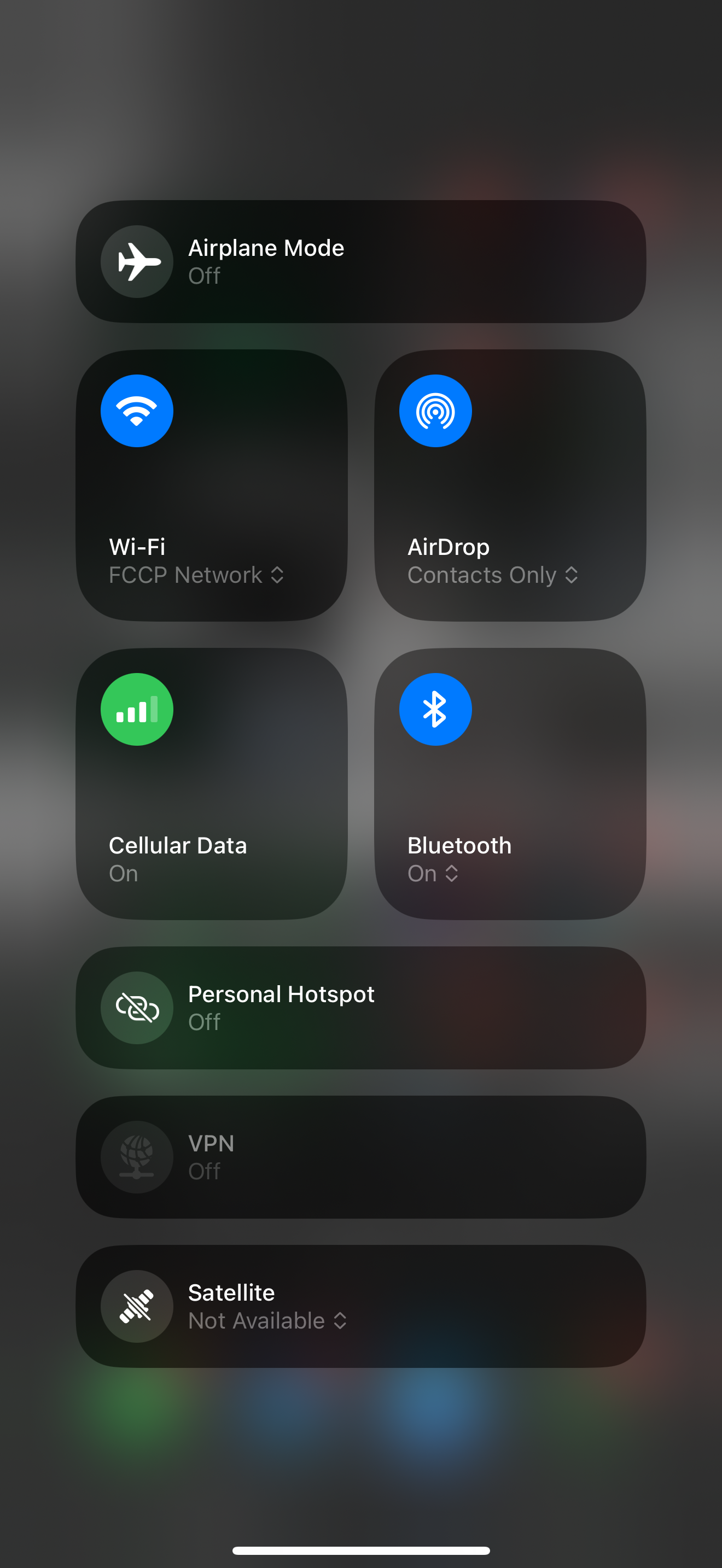Toggle the VPN control
The width and height of the screenshot is (722, 1568).
(137, 1157)
